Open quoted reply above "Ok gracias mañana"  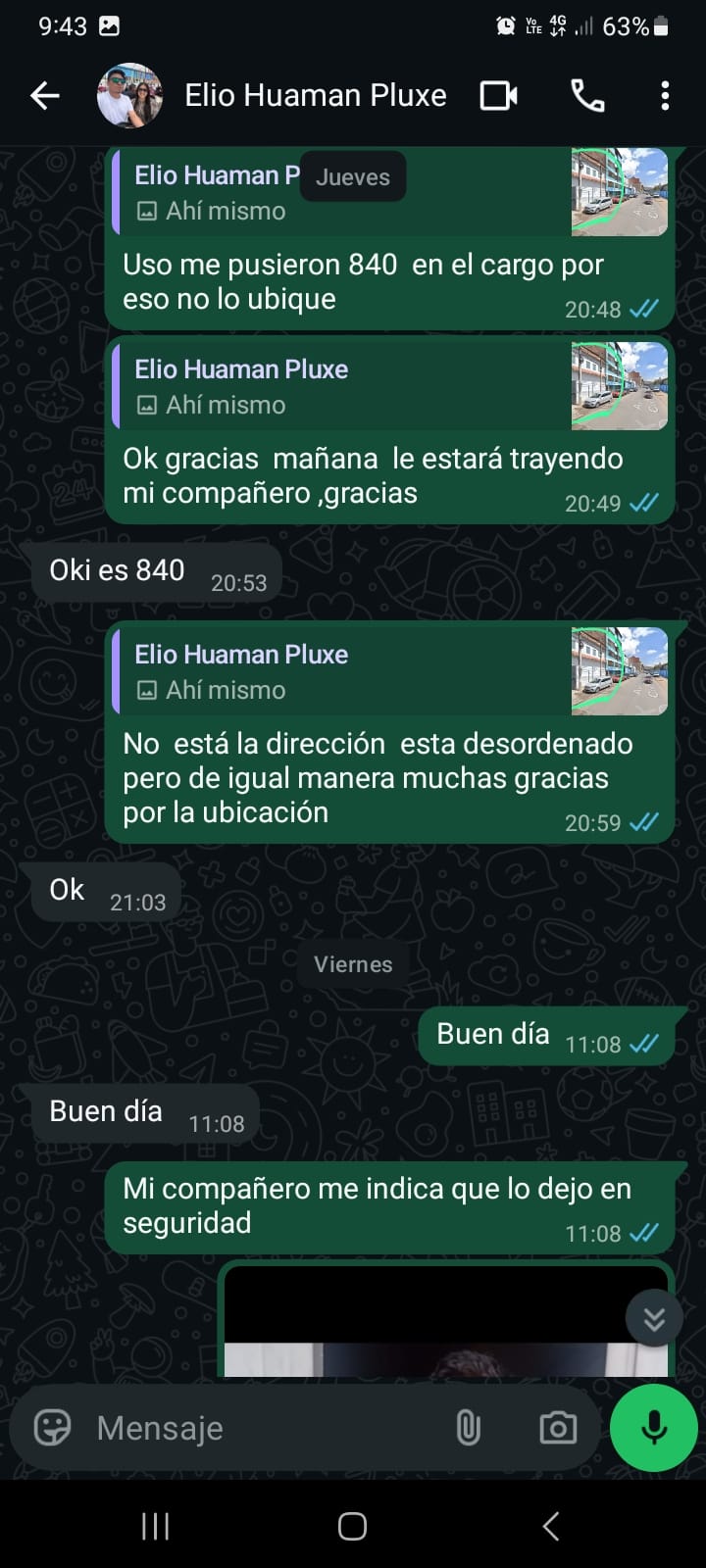392,386
